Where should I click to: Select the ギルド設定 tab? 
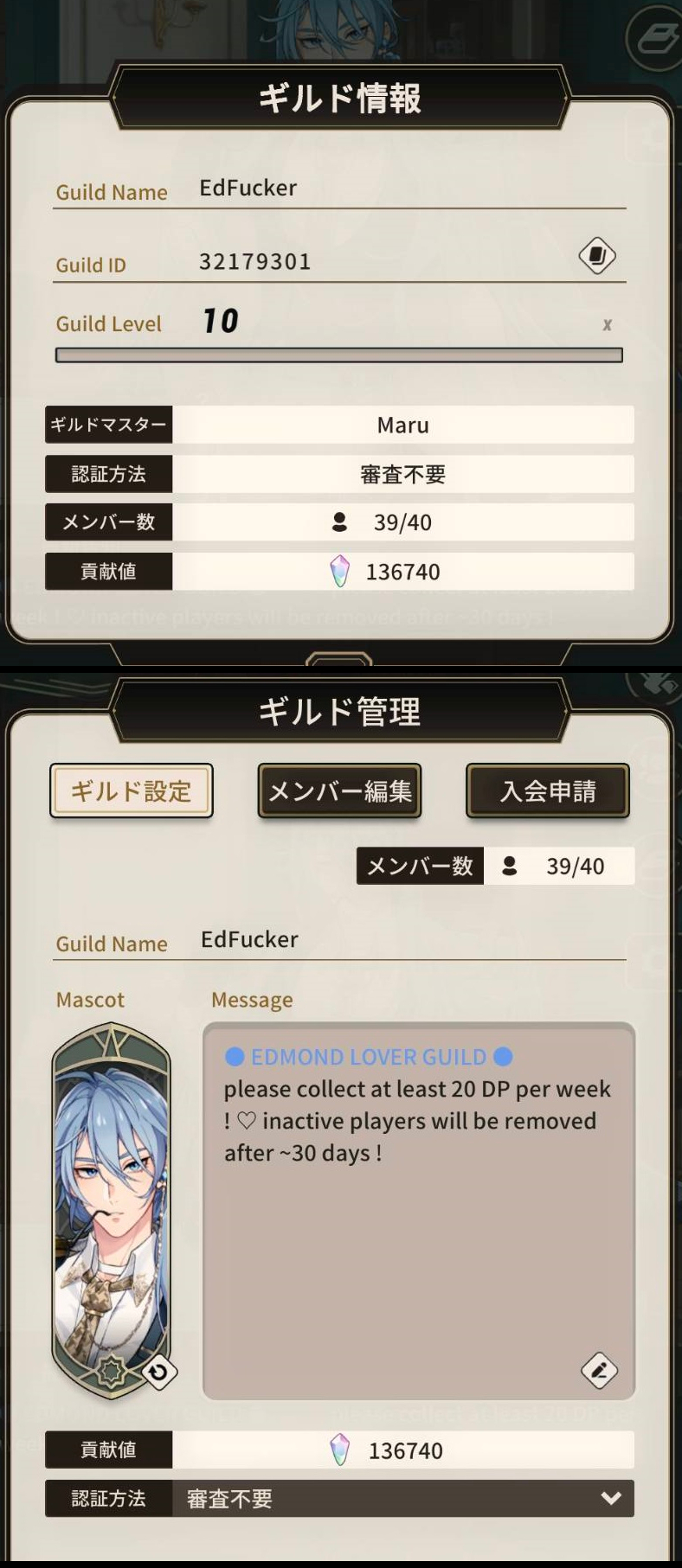point(132,790)
